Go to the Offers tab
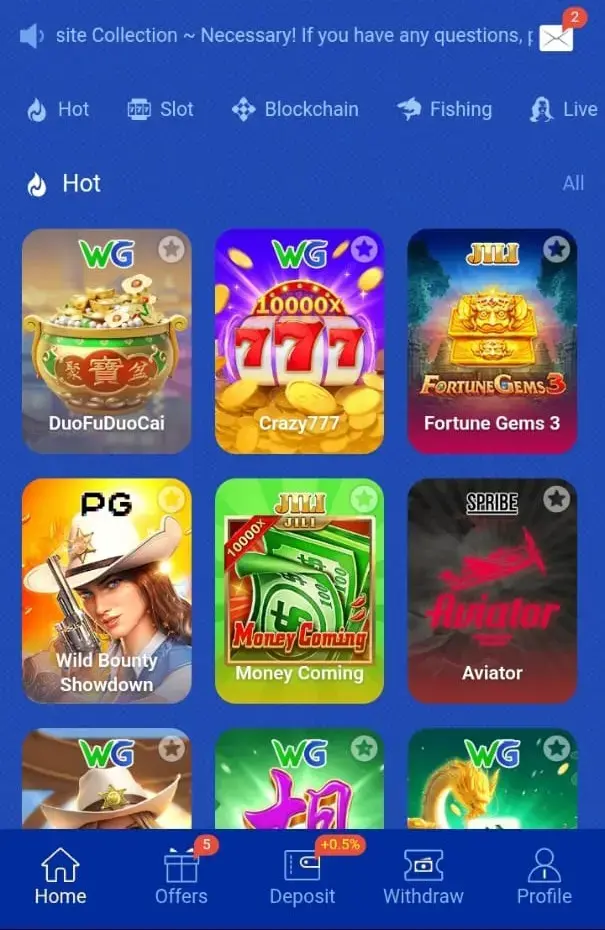The height and width of the screenshot is (930, 605). tap(181, 877)
